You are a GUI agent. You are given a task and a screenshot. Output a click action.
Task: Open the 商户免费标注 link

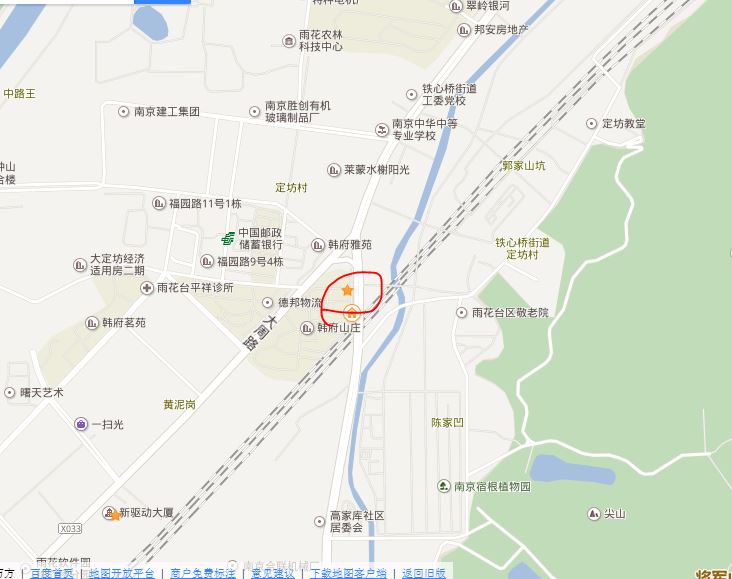pos(203,573)
